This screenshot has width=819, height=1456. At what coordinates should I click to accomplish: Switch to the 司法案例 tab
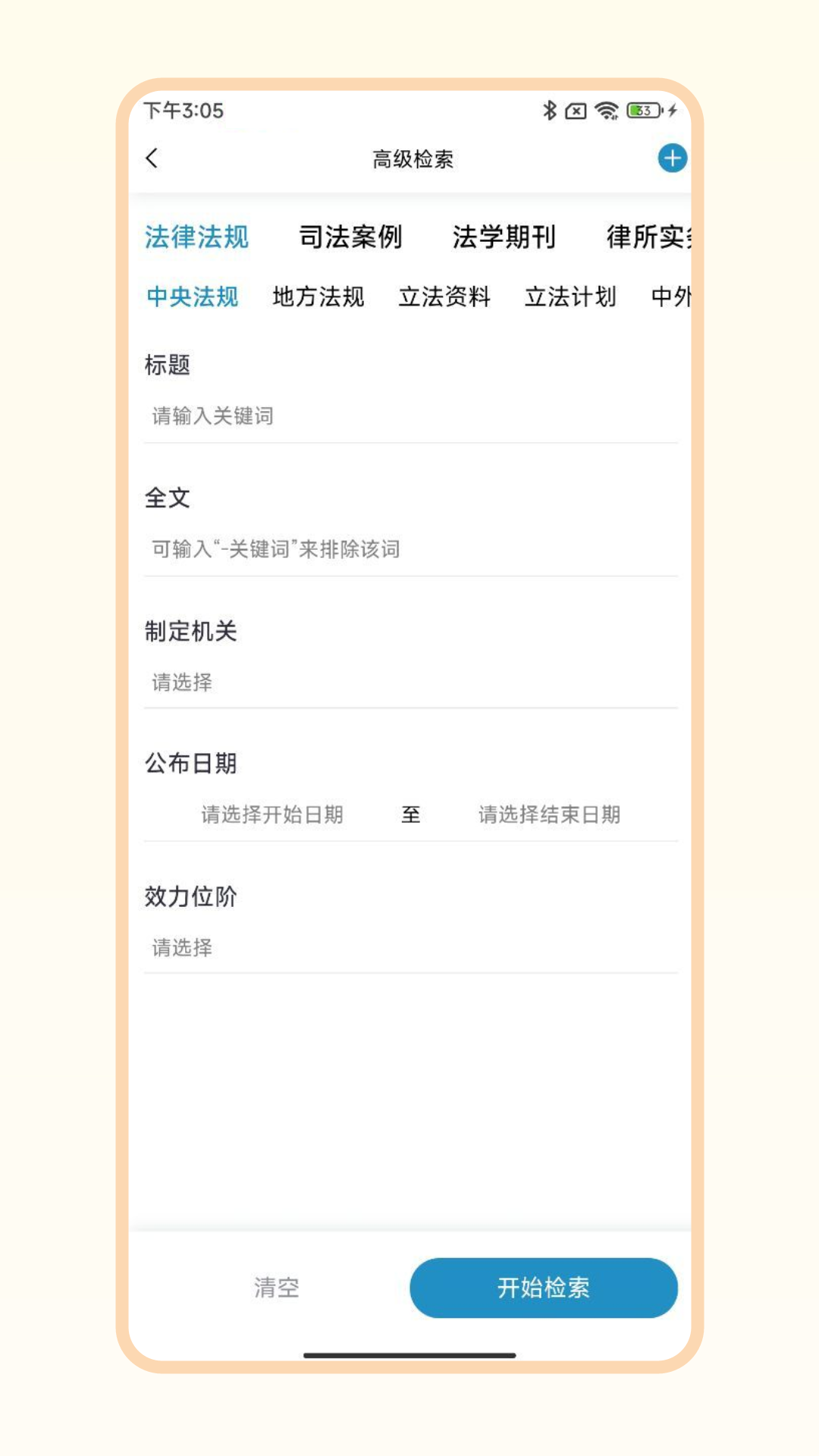[350, 237]
